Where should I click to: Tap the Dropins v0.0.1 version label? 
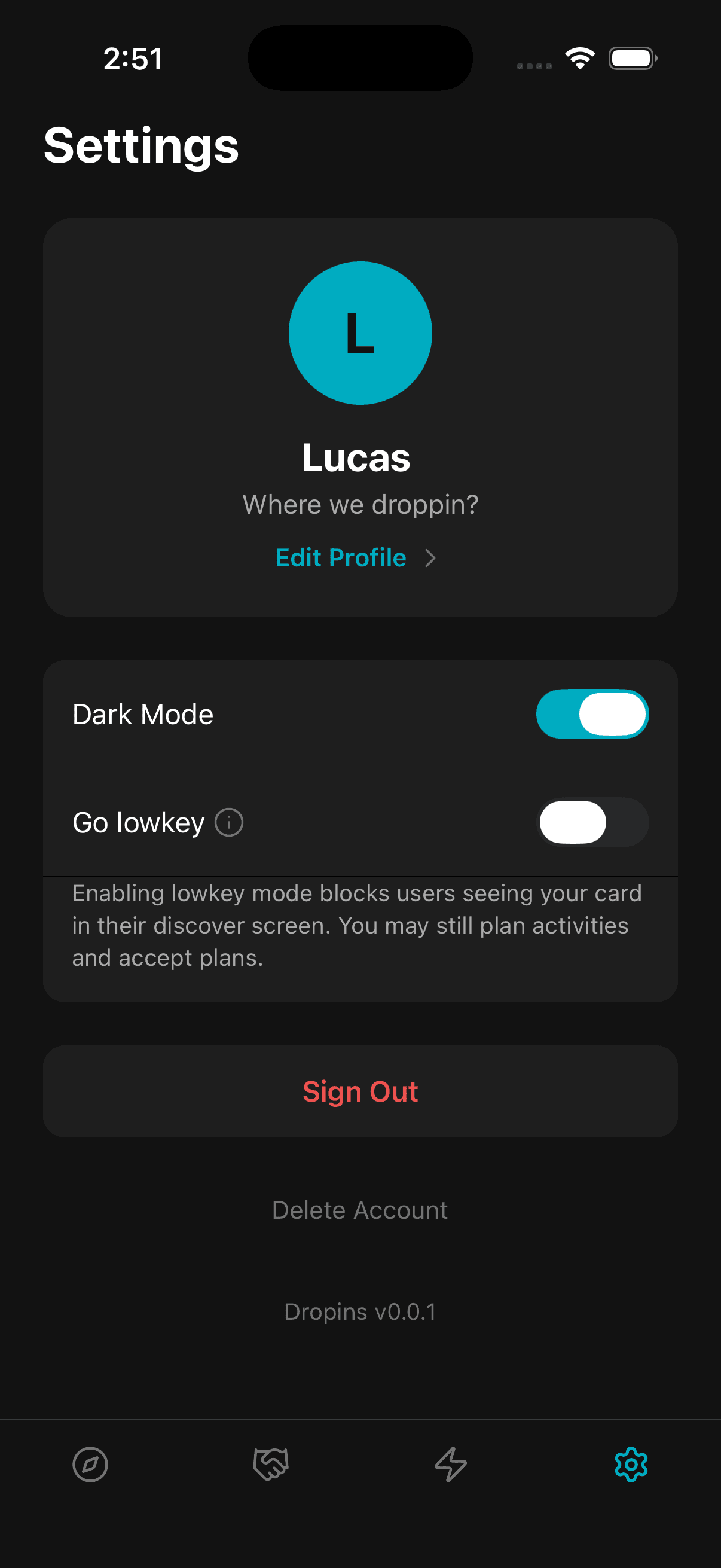pyautogui.click(x=360, y=1311)
